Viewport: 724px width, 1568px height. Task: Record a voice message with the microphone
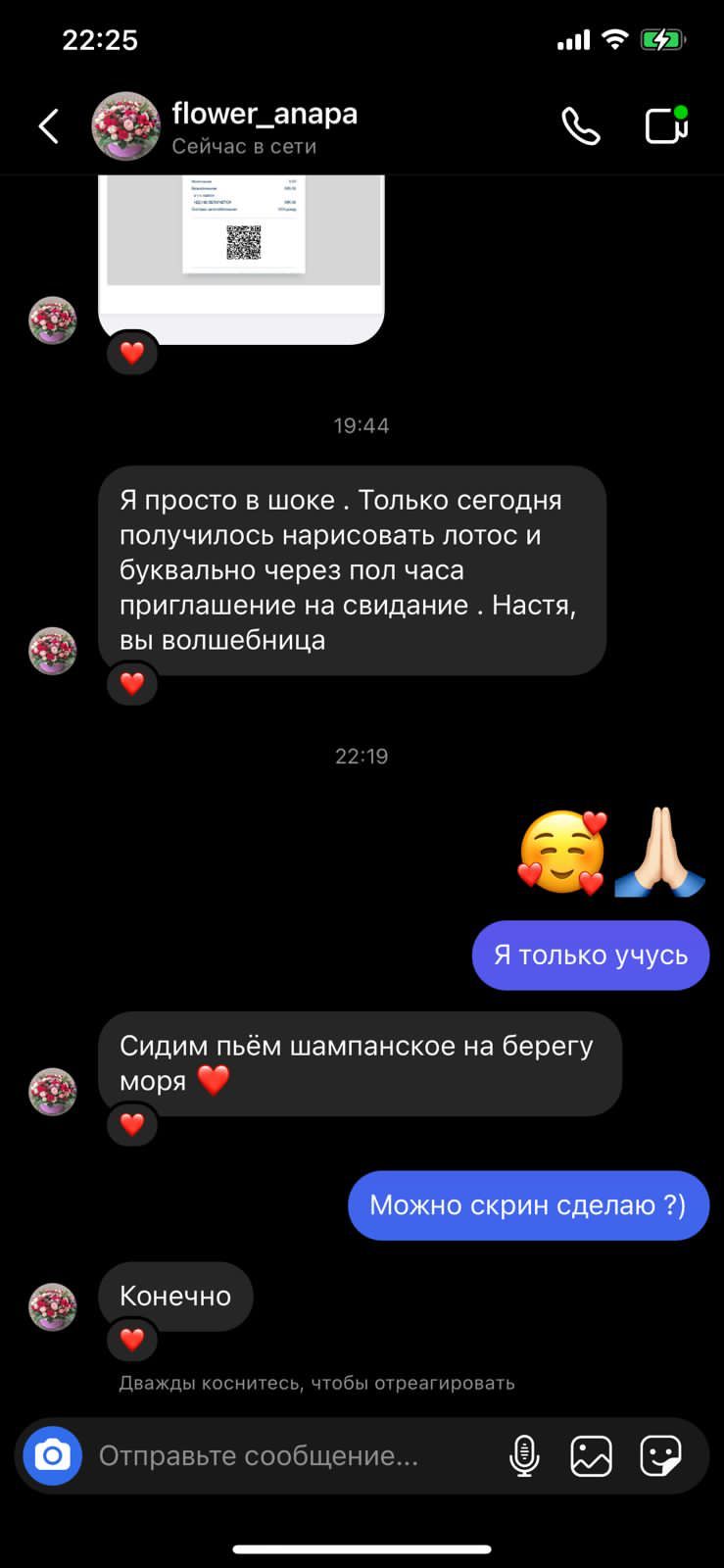point(524,1455)
